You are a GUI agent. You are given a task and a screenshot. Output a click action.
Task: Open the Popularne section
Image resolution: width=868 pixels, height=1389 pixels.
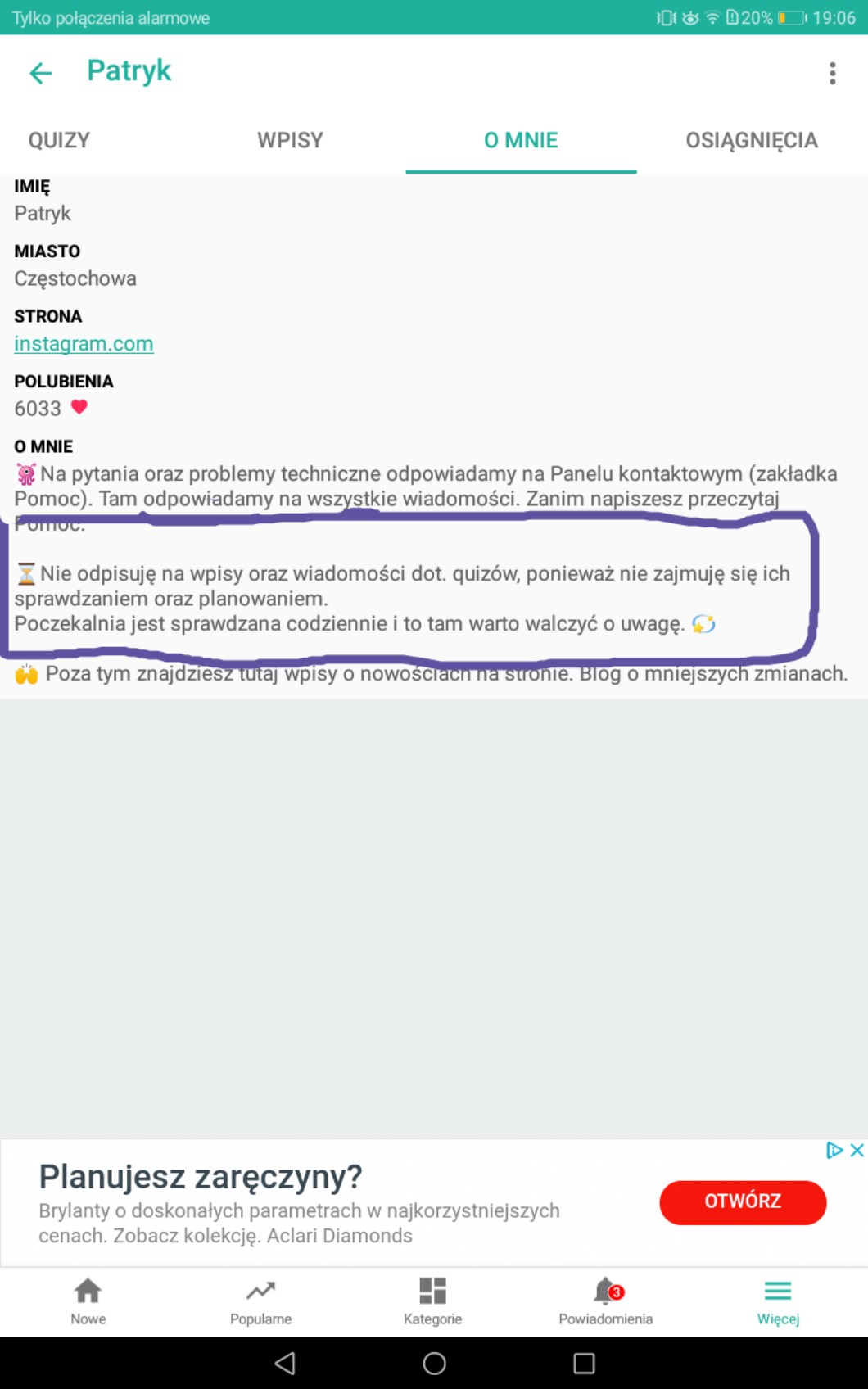[x=260, y=1301]
